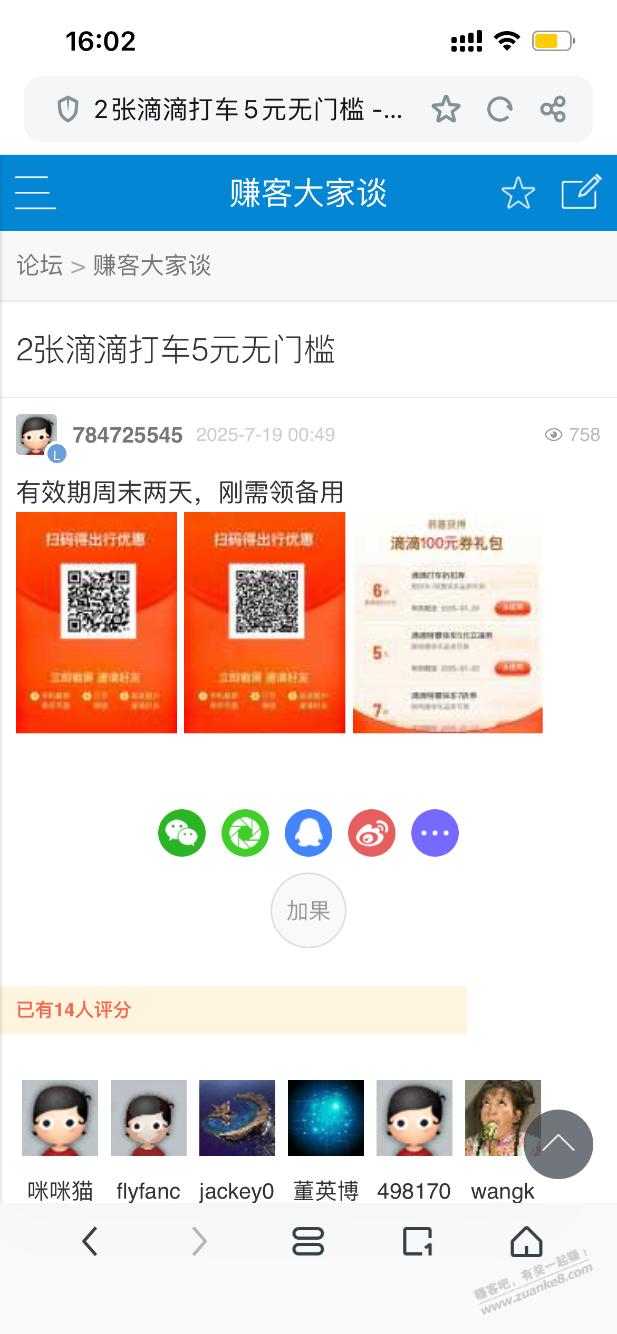Go to the 论坛 breadcrumb link

(39, 266)
